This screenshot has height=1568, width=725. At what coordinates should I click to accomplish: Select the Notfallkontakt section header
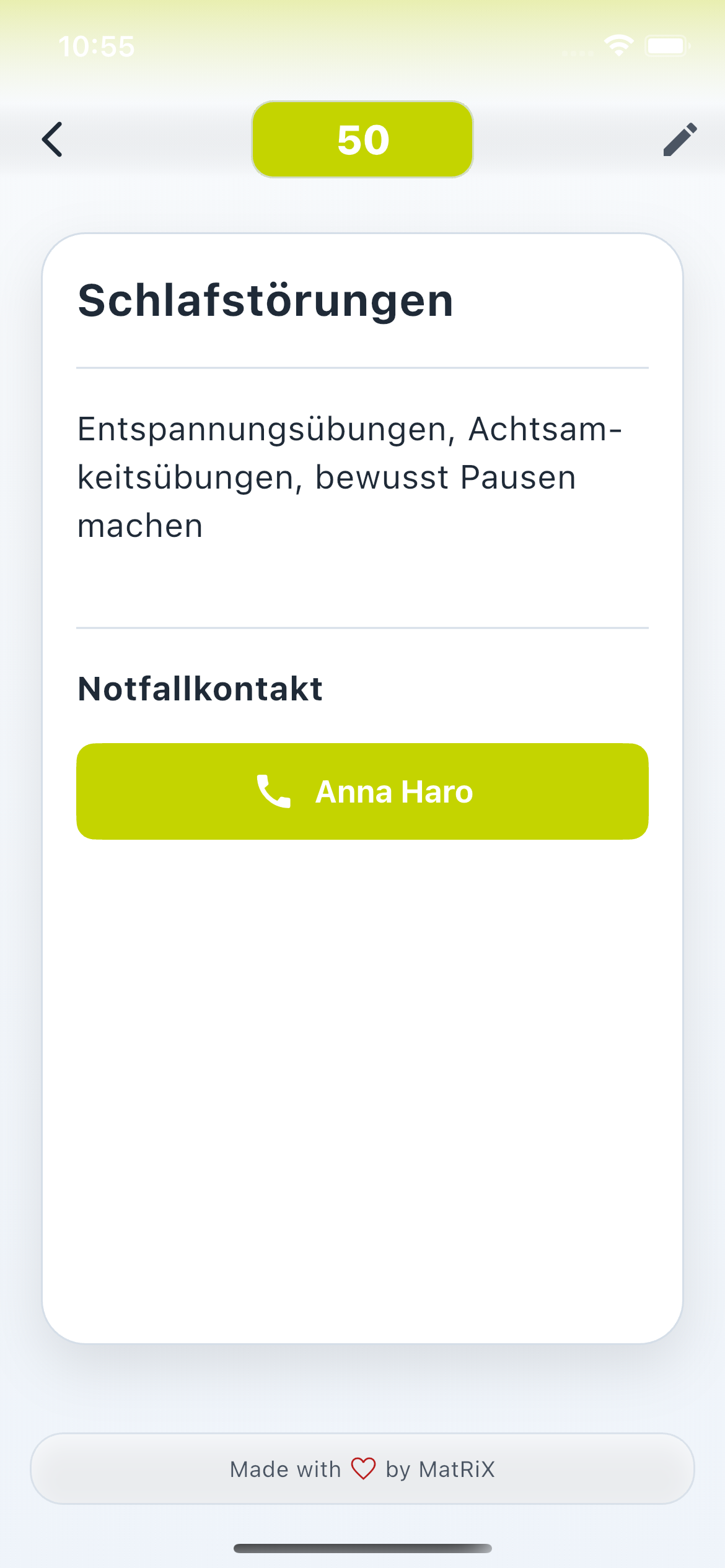click(200, 689)
